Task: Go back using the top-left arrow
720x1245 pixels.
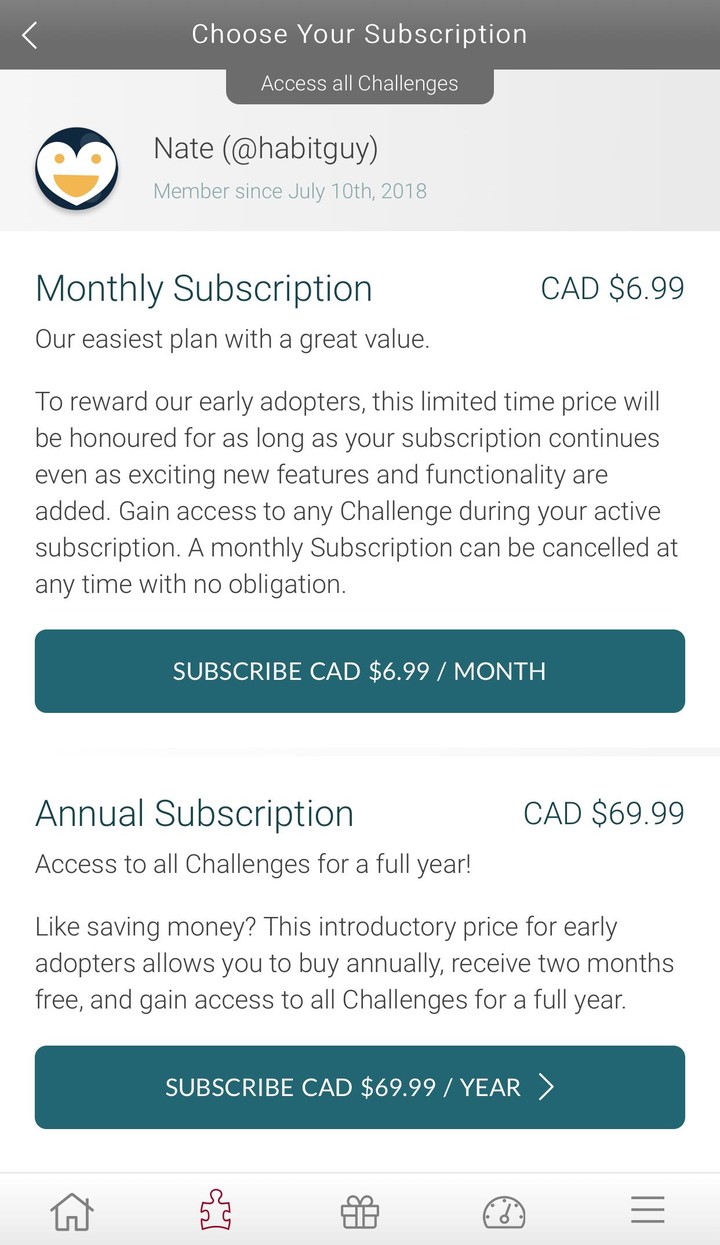Action: click(x=30, y=35)
